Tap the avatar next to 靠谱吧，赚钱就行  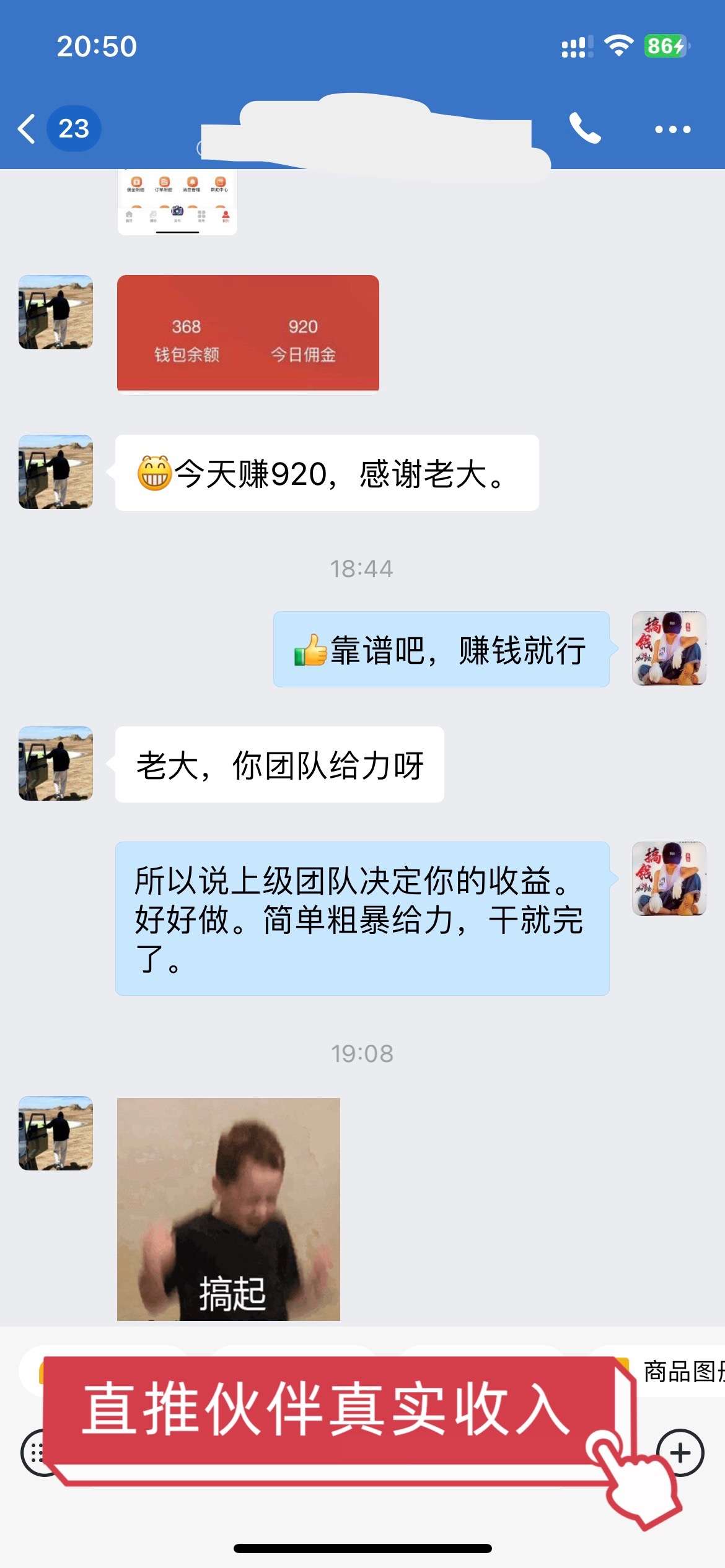tap(669, 648)
